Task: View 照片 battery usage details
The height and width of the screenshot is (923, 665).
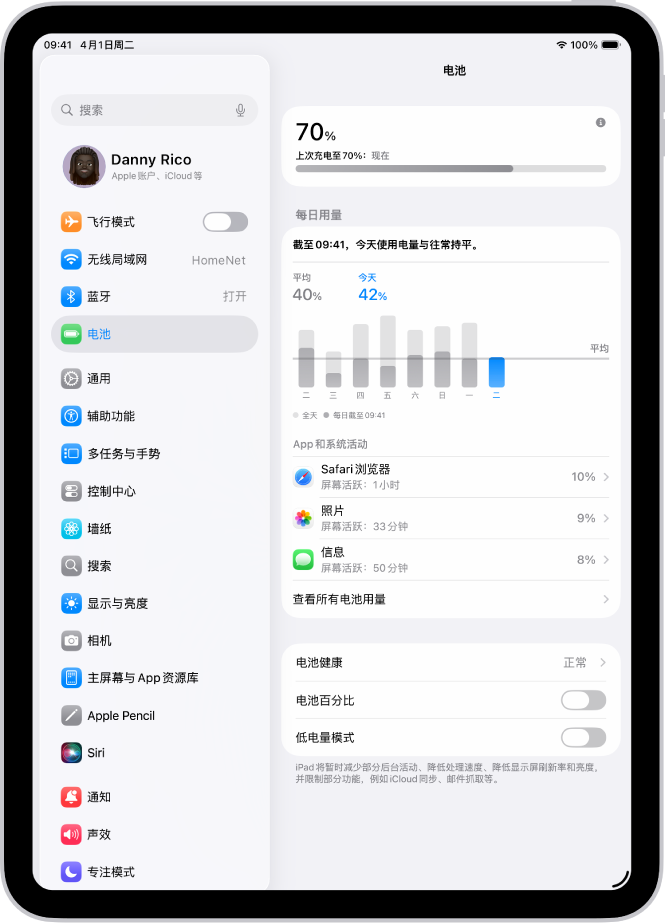Action: click(x=450, y=518)
